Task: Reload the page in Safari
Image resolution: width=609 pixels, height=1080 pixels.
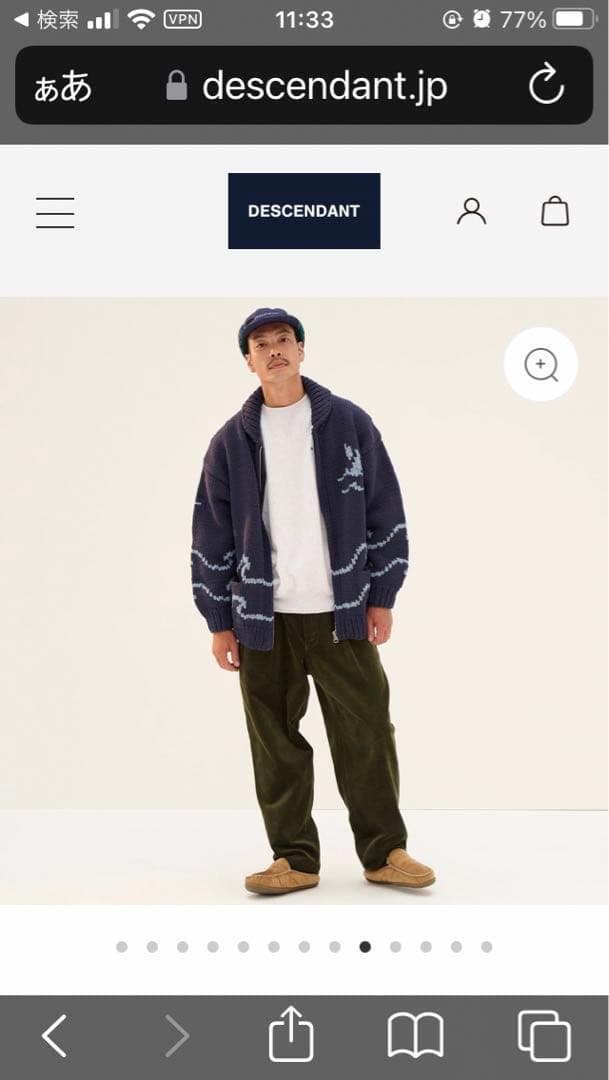Action: 546,86
